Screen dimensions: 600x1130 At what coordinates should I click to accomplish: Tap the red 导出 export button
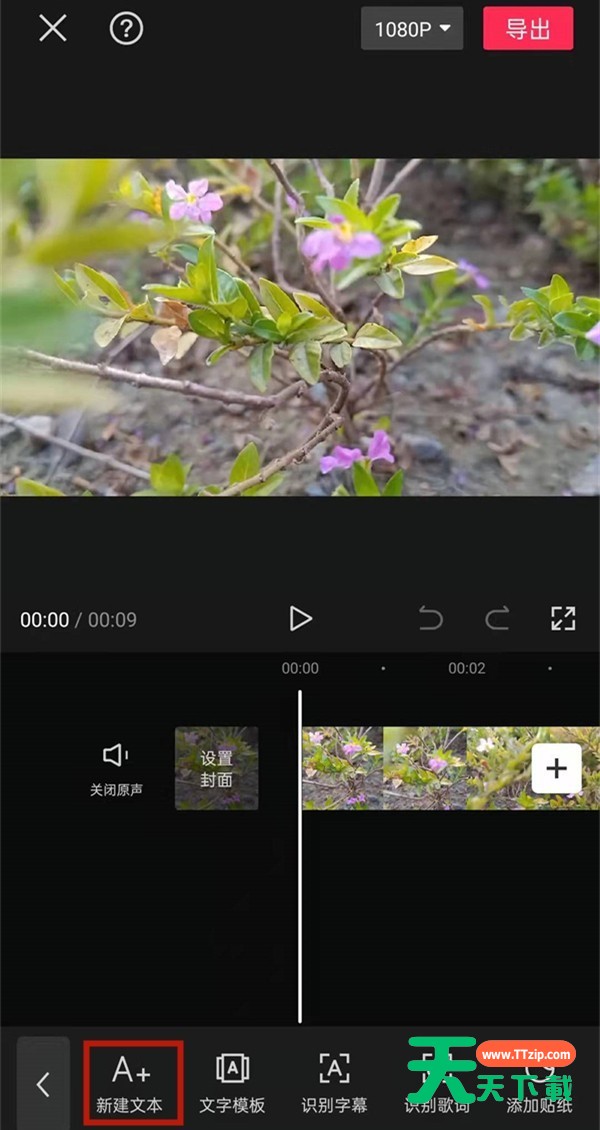[528, 29]
